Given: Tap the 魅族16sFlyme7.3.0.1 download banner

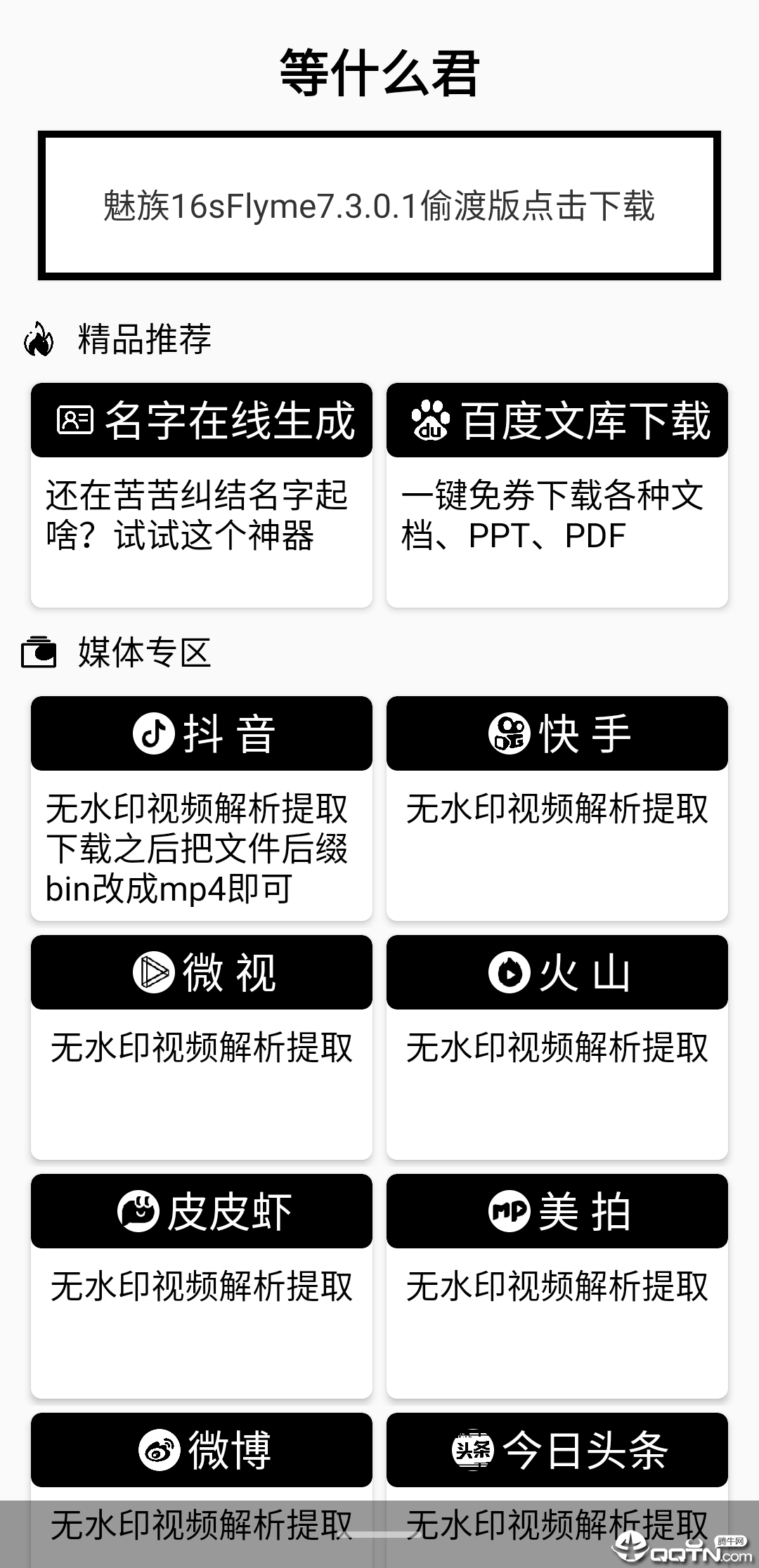Looking at the screenshot, I should [379, 206].
